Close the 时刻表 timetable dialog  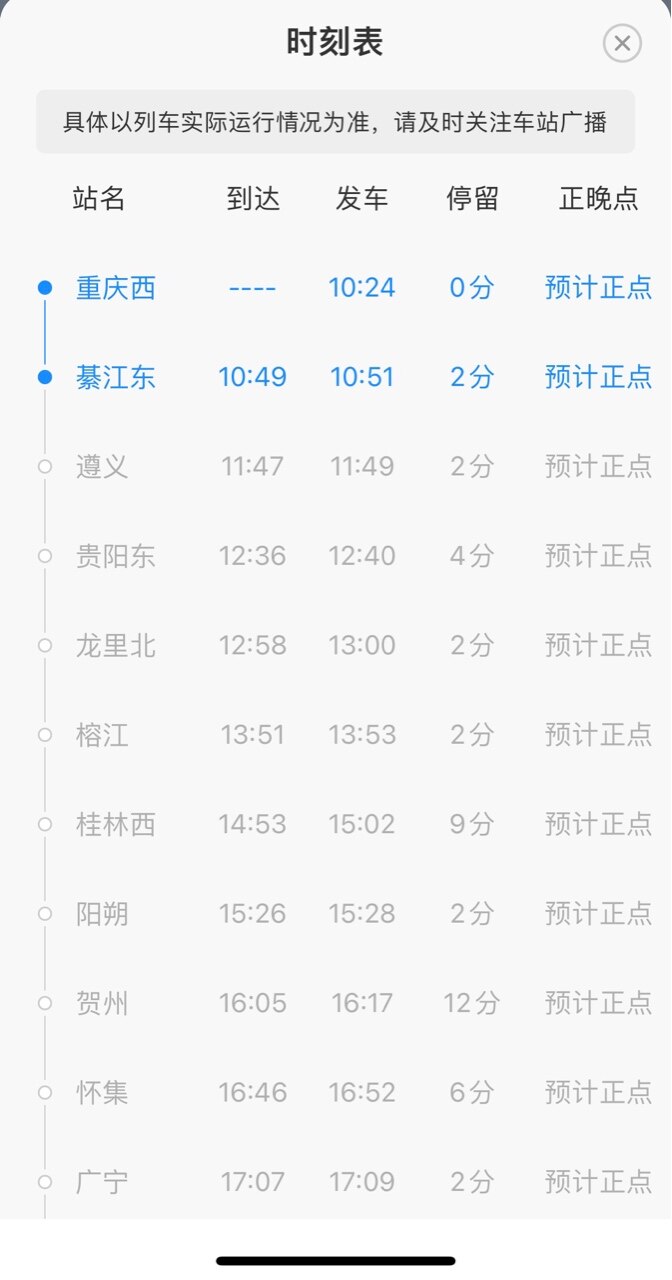(622, 43)
